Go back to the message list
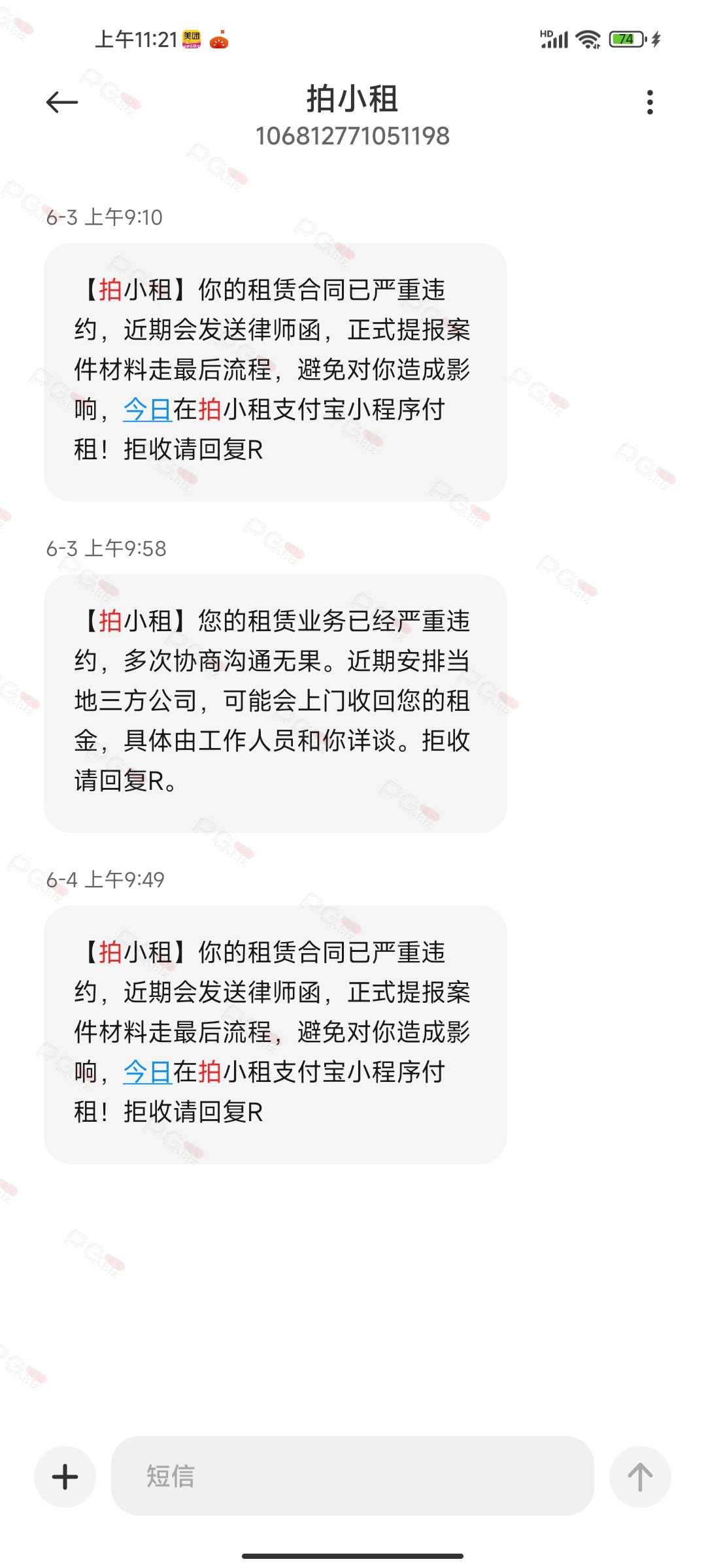 pyautogui.click(x=62, y=103)
